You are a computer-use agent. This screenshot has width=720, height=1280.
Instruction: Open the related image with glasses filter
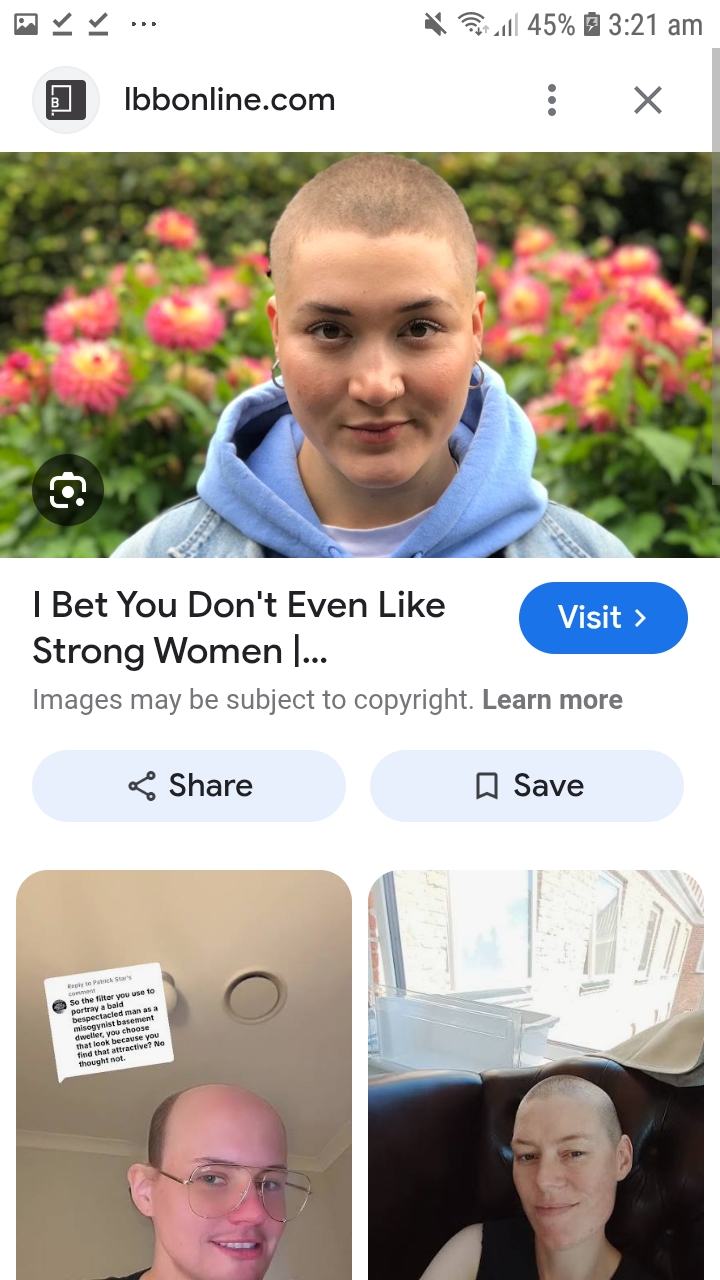click(184, 1075)
